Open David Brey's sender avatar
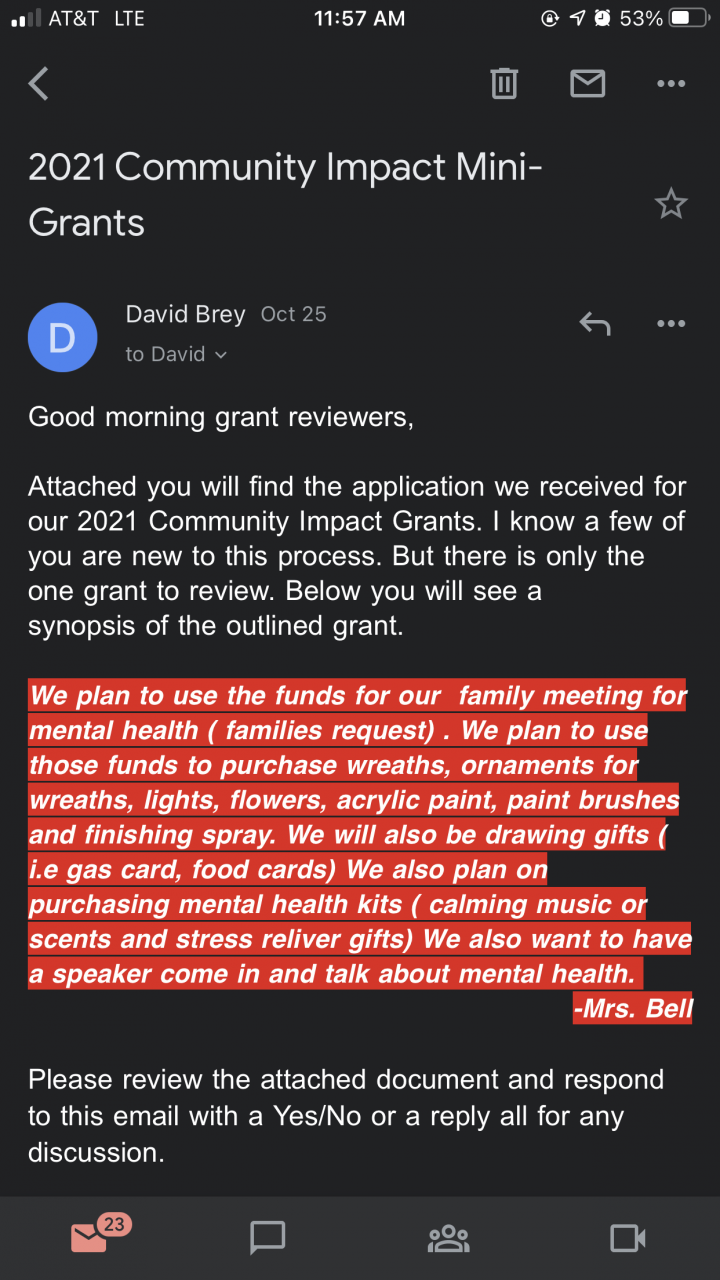Viewport: 720px width, 1280px height. pyautogui.click(x=62, y=337)
